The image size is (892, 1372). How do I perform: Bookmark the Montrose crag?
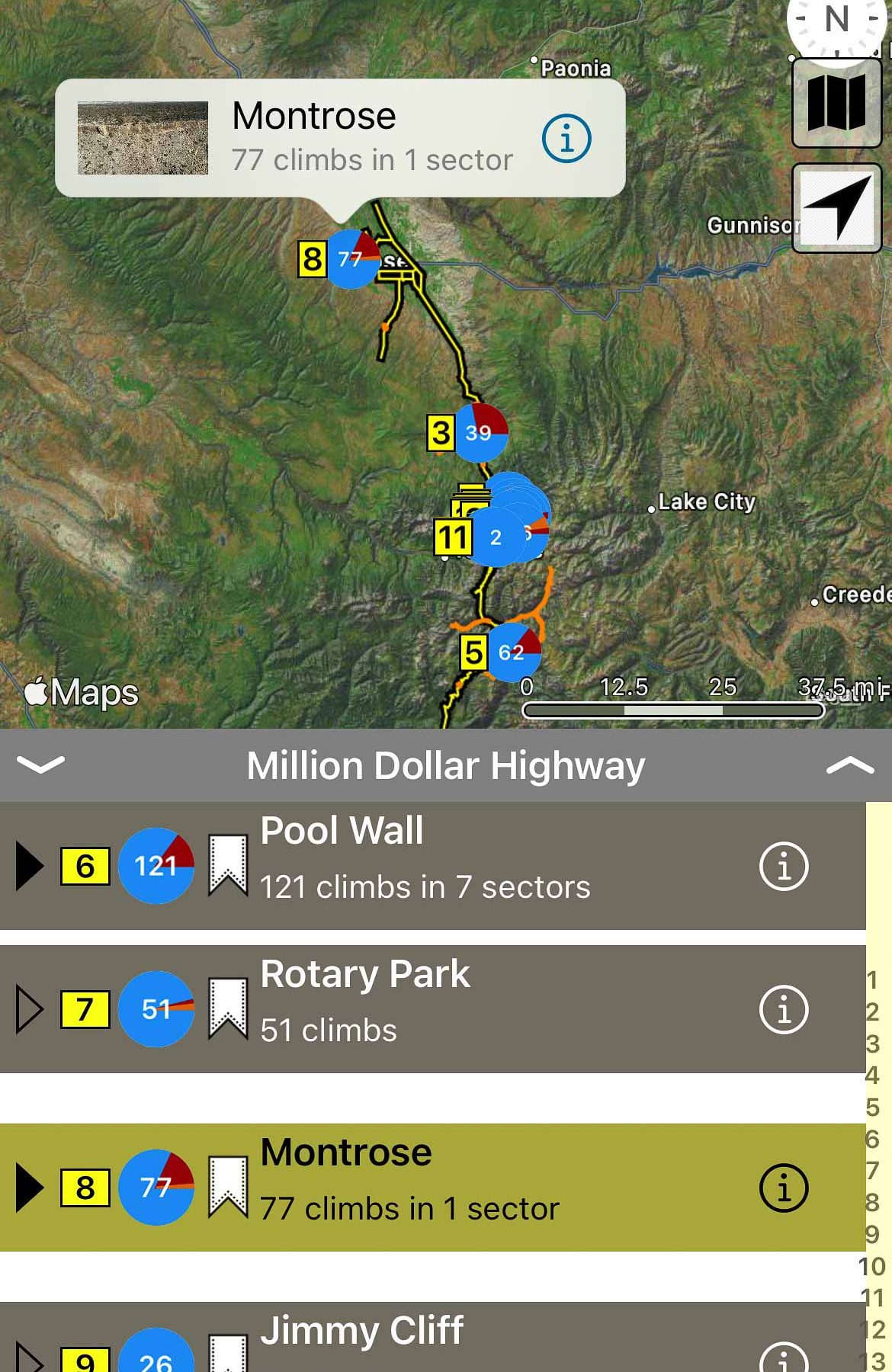[x=228, y=1188]
